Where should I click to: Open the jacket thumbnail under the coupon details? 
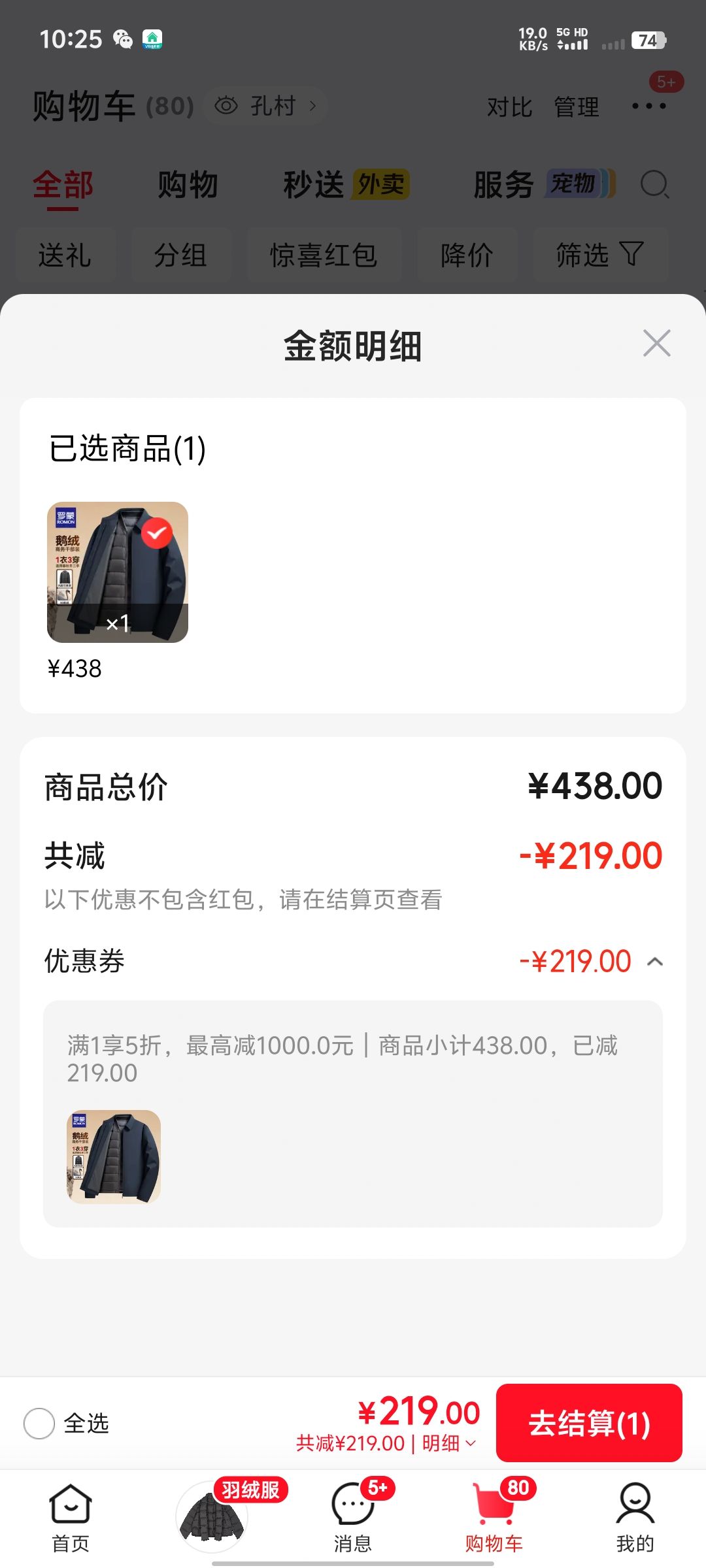tap(114, 1157)
